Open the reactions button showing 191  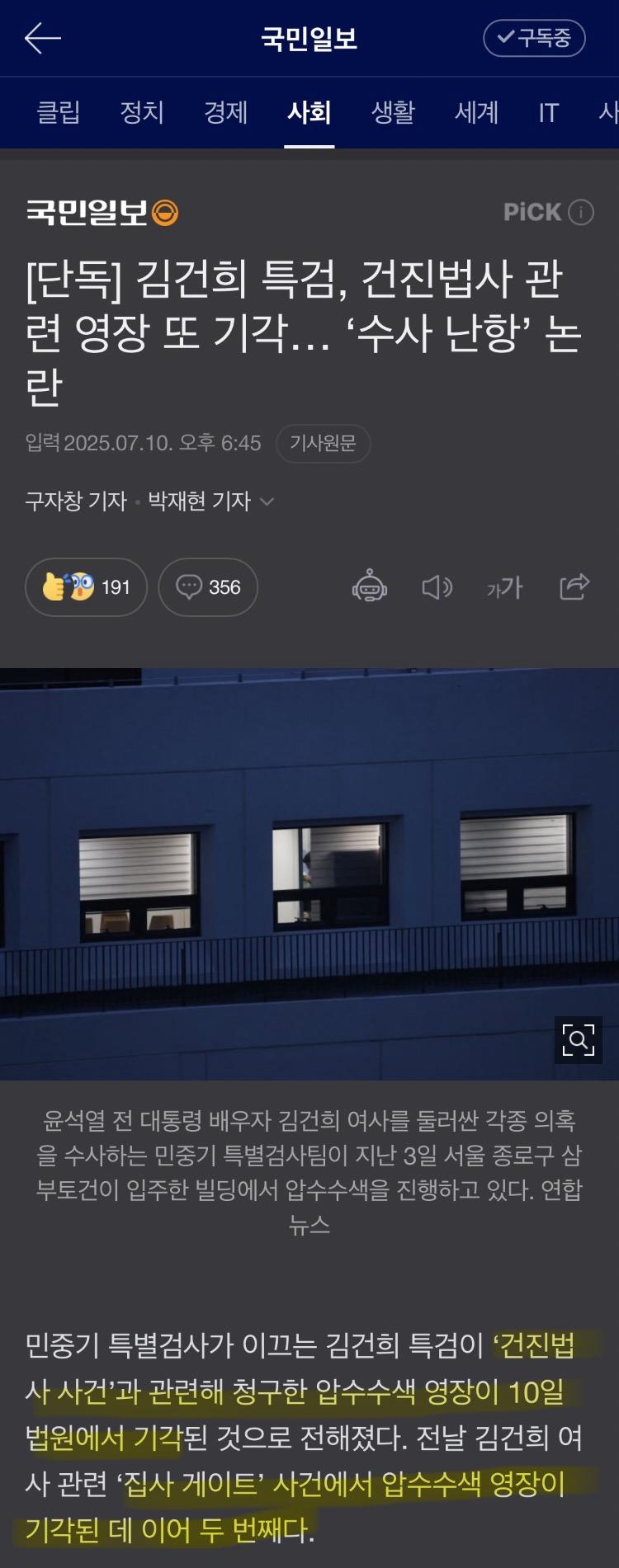(x=86, y=587)
